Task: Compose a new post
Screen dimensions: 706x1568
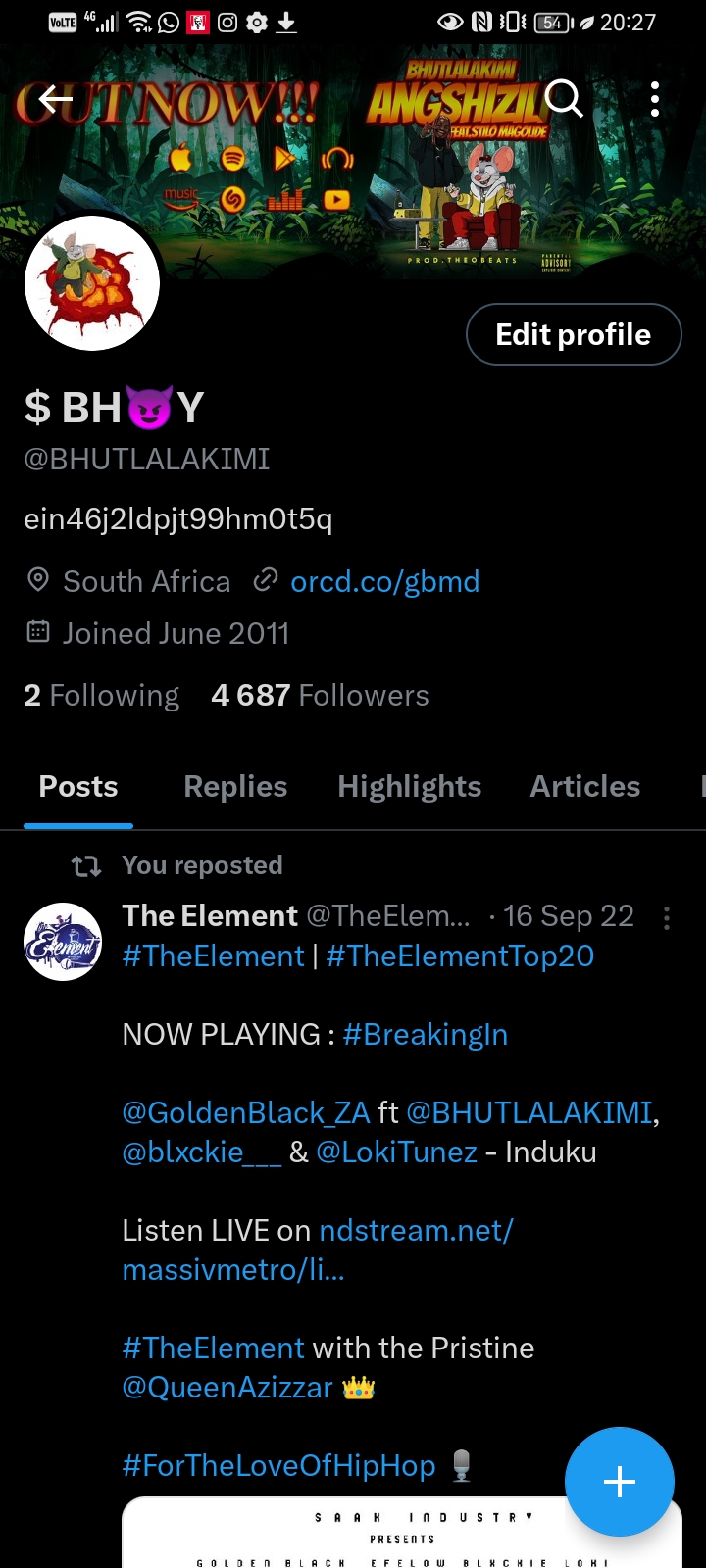Action: pyautogui.click(x=619, y=1481)
